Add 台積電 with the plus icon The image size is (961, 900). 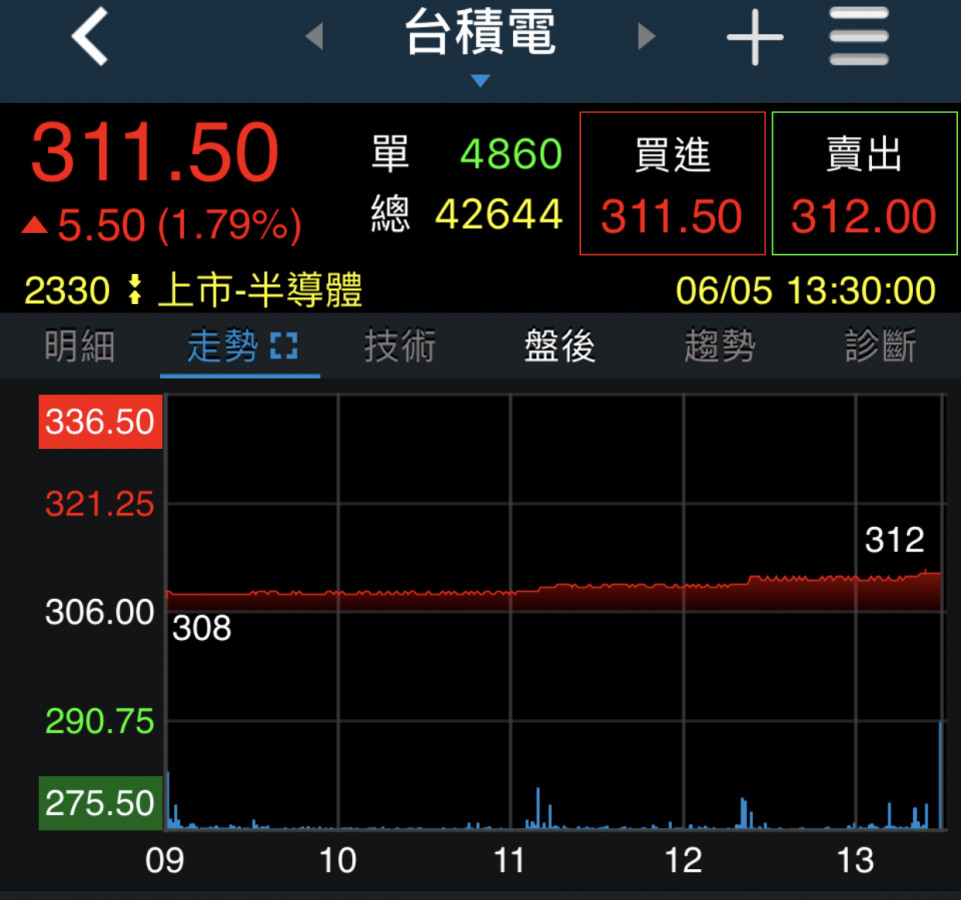754,38
